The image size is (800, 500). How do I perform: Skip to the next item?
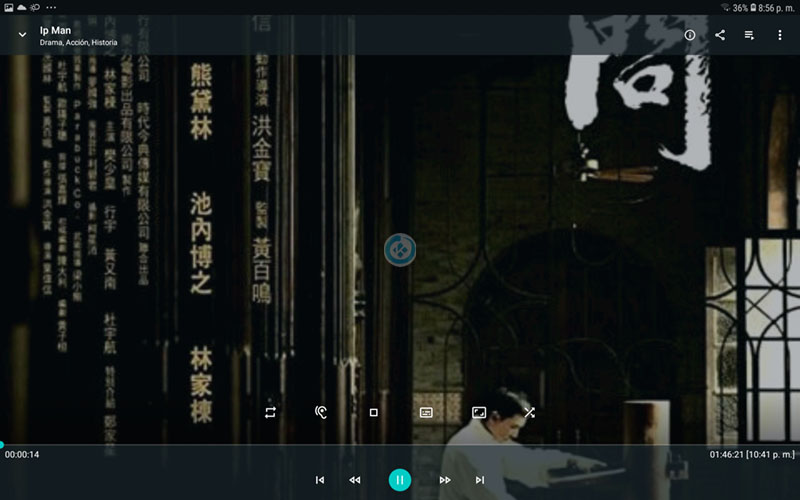[x=480, y=480]
